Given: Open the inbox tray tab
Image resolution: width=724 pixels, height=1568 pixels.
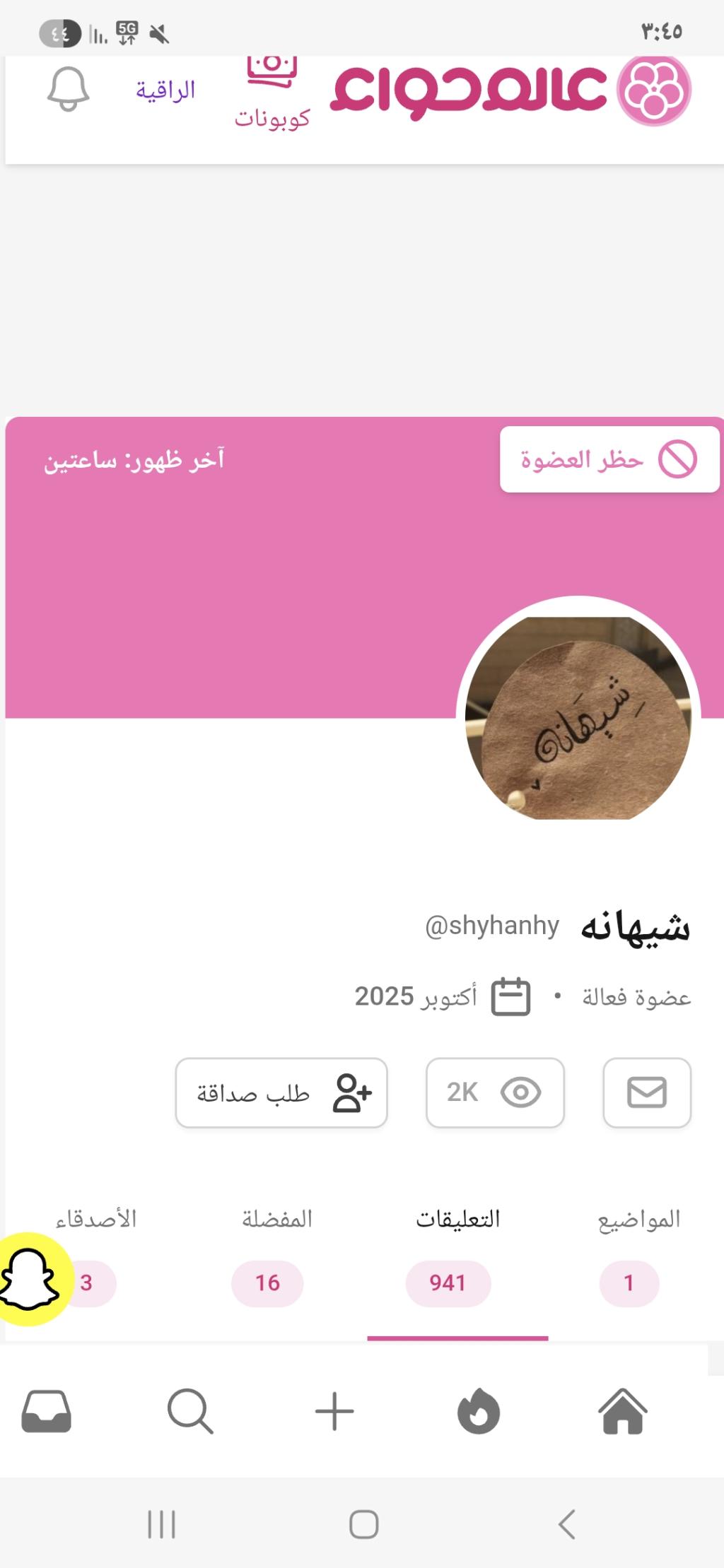Looking at the screenshot, I should [x=47, y=1411].
